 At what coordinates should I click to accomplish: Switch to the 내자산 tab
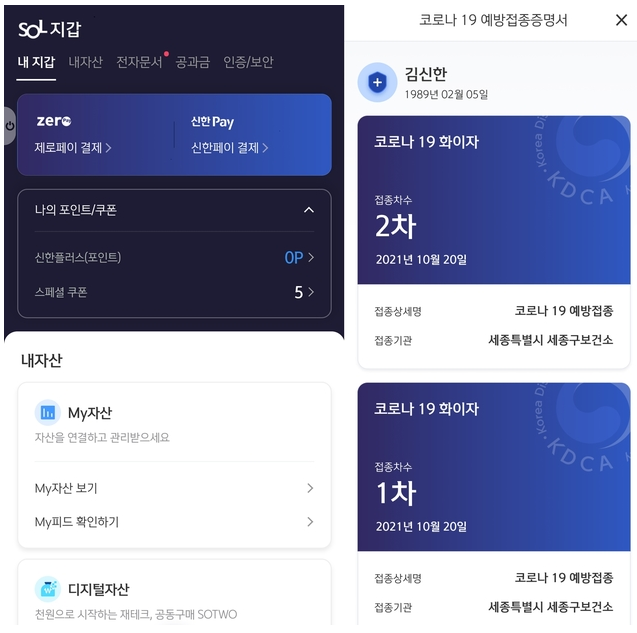click(x=85, y=62)
